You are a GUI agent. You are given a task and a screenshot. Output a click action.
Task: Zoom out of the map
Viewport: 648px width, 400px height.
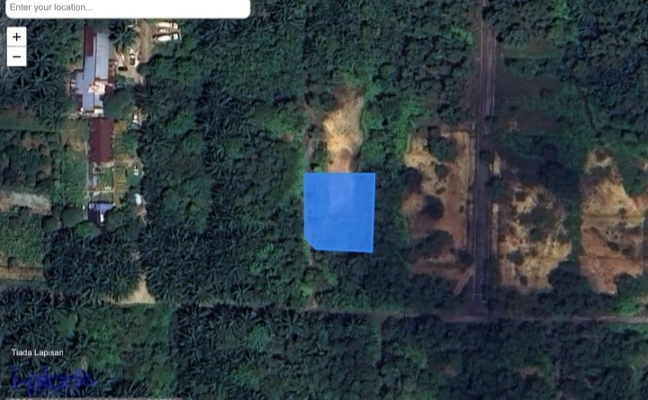coord(16,57)
